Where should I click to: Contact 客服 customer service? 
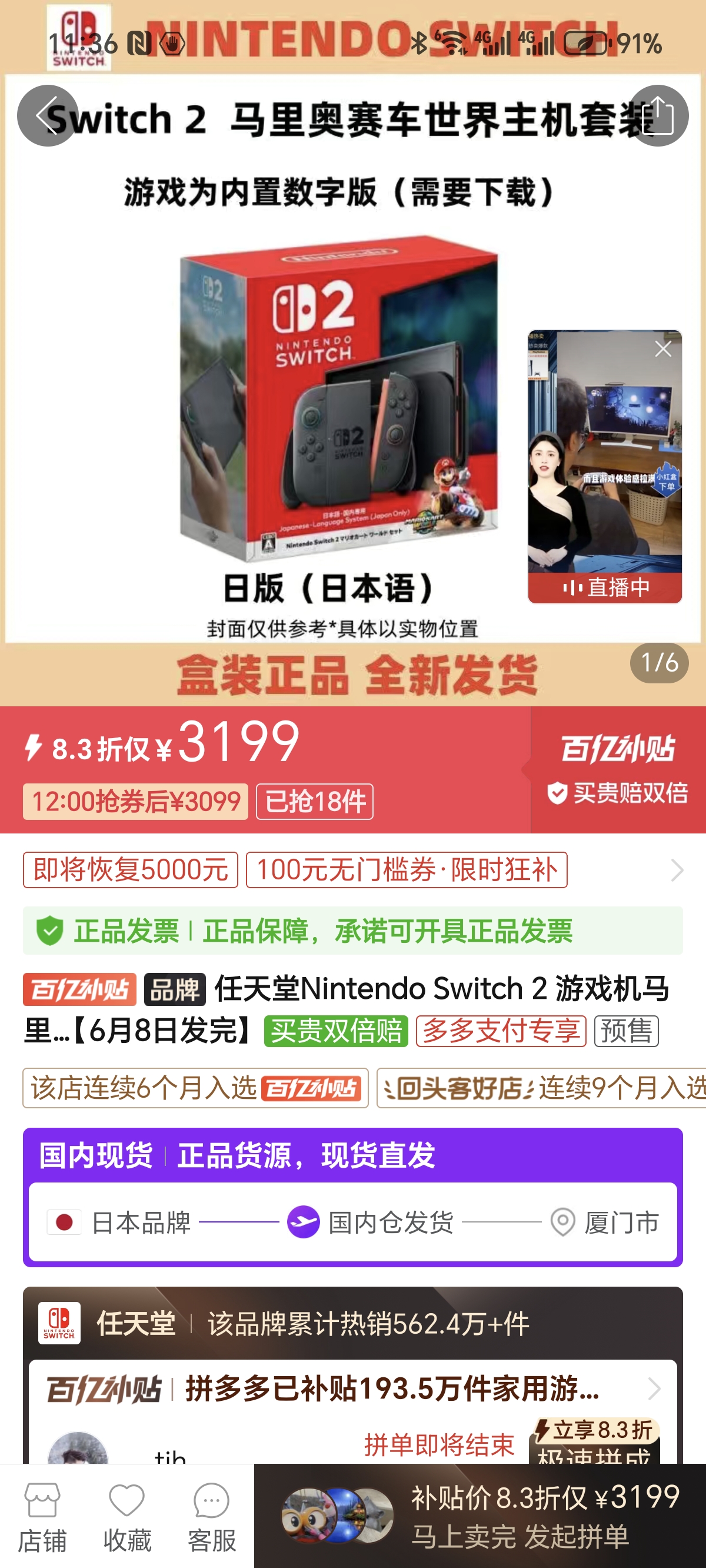(x=211, y=1517)
